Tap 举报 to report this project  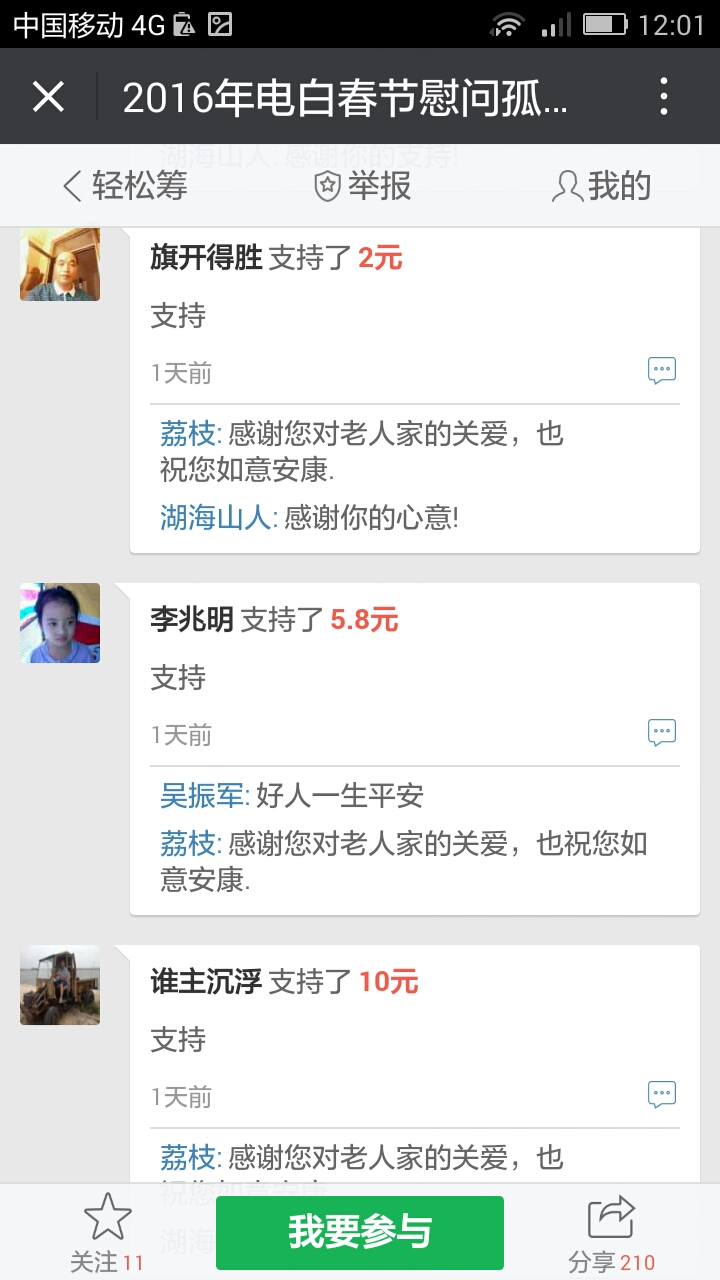[x=362, y=186]
